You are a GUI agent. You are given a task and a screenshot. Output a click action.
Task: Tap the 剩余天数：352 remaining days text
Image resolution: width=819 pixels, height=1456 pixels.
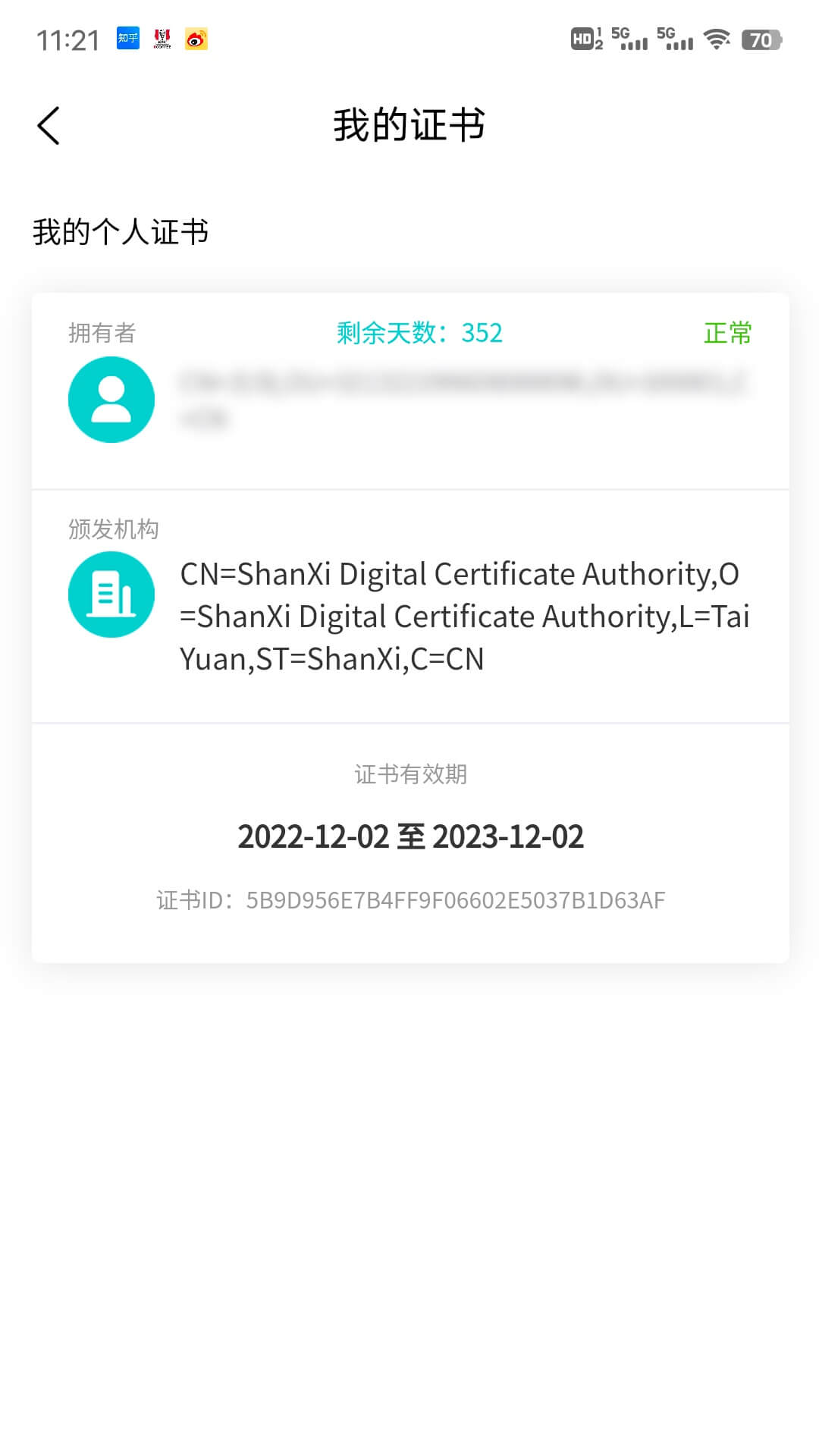[x=419, y=333]
